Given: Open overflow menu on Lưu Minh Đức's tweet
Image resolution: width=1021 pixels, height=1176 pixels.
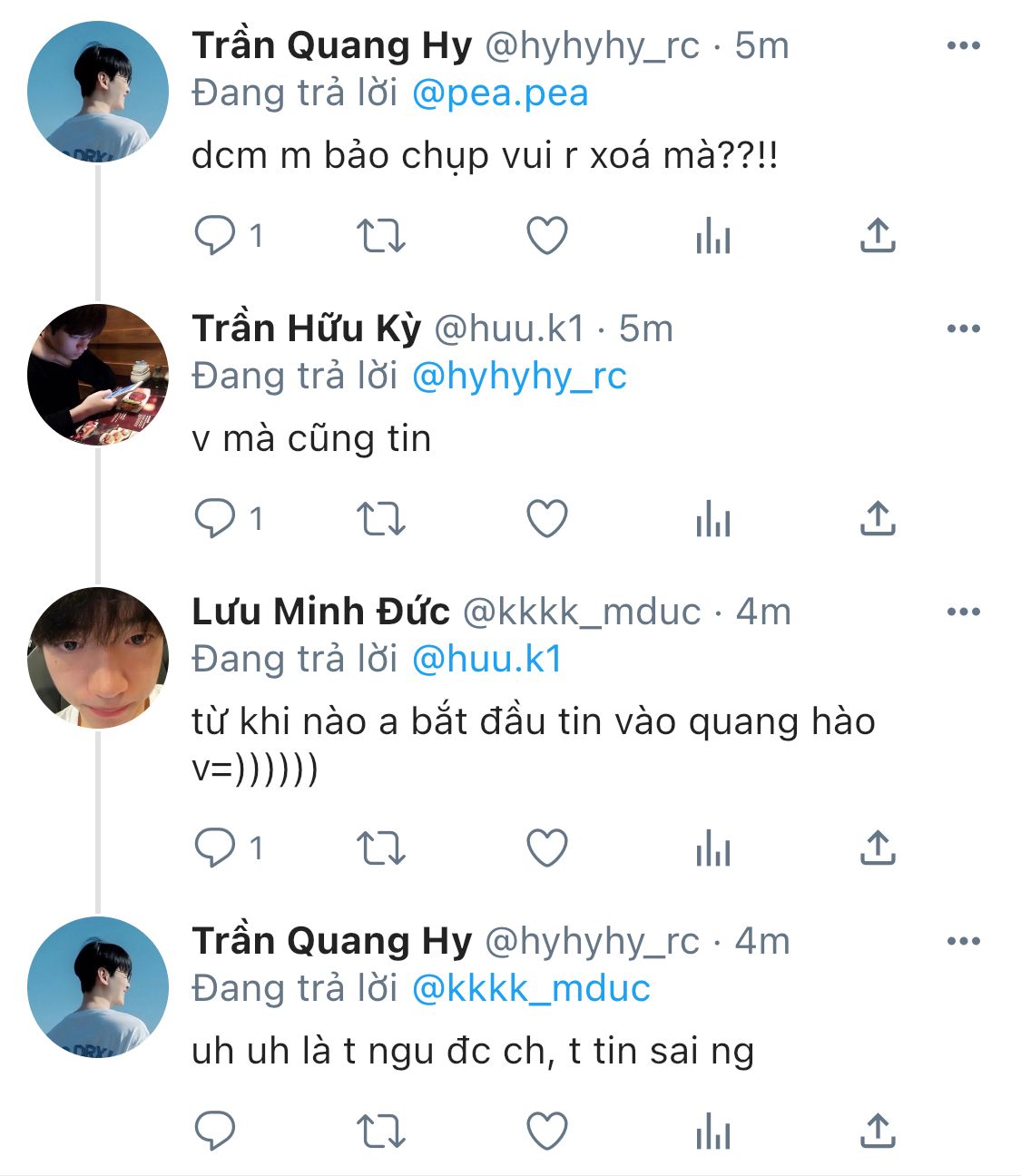Looking at the screenshot, I should point(963,612).
